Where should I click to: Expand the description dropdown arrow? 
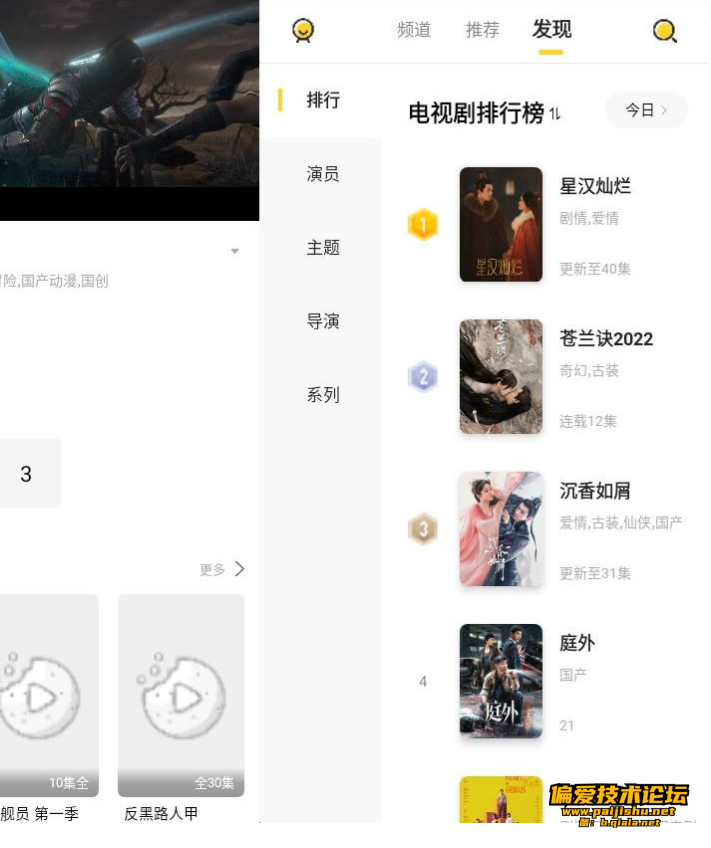(x=235, y=251)
